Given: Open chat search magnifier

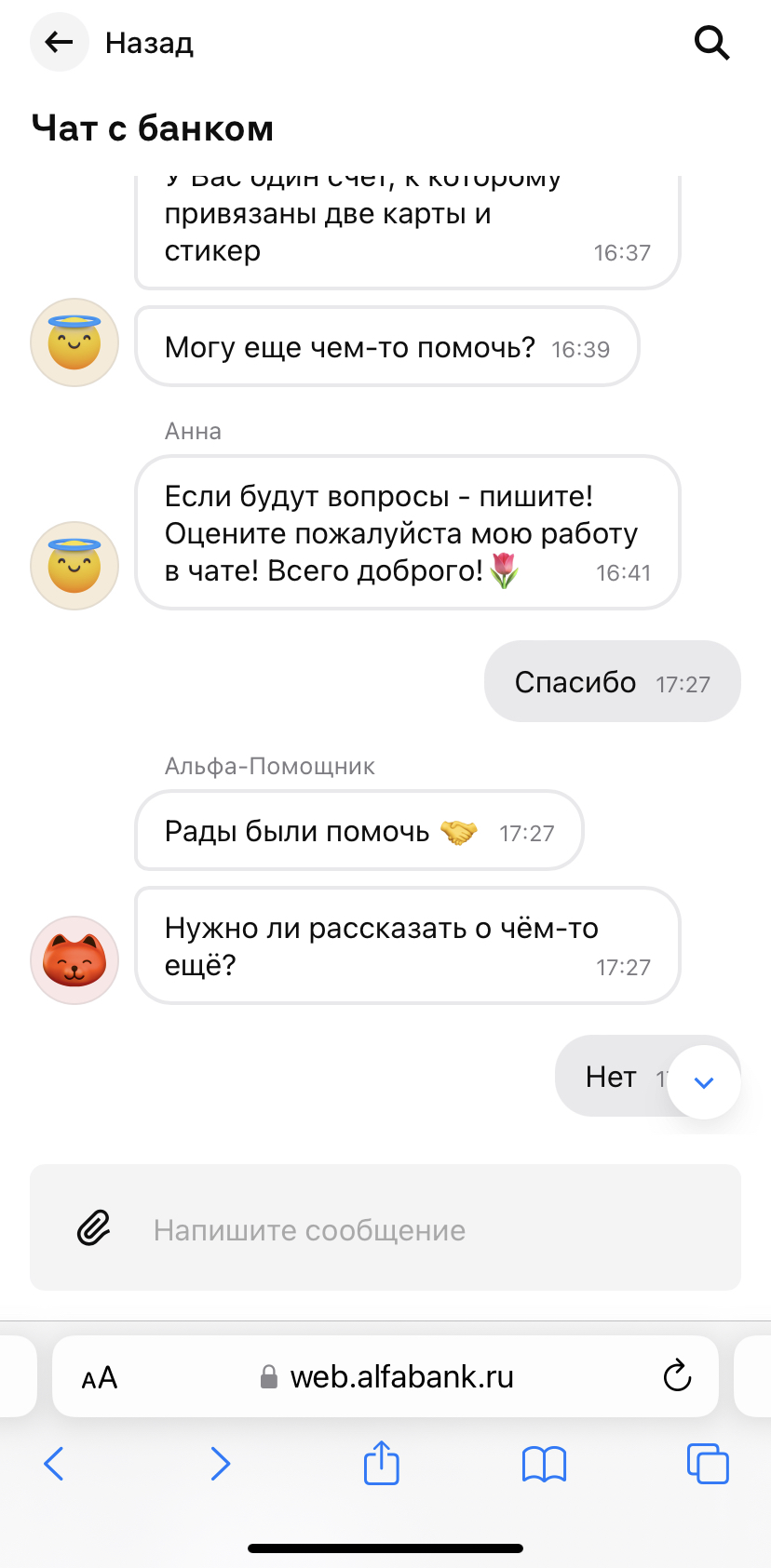Looking at the screenshot, I should 712,43.
